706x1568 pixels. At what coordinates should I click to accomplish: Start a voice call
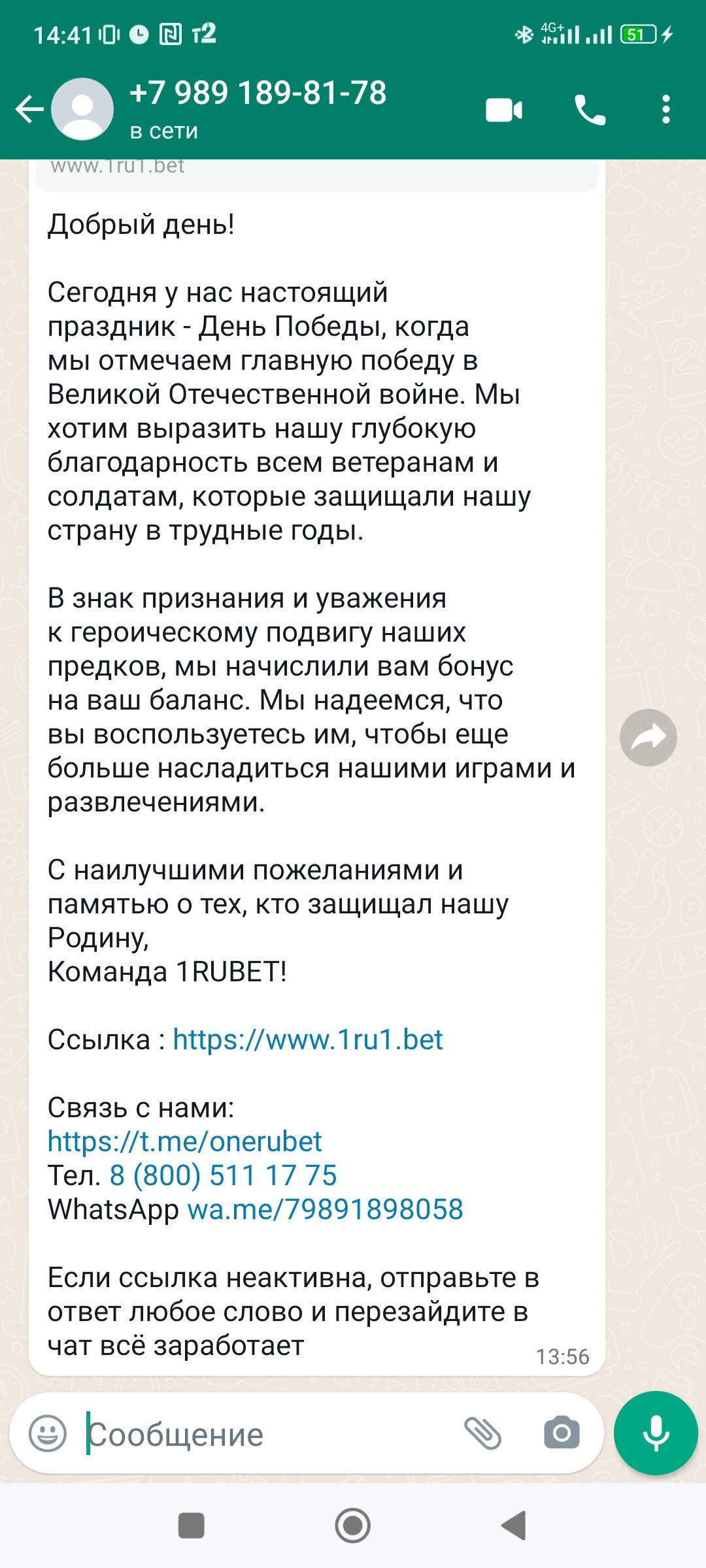(x=590, y=110)
